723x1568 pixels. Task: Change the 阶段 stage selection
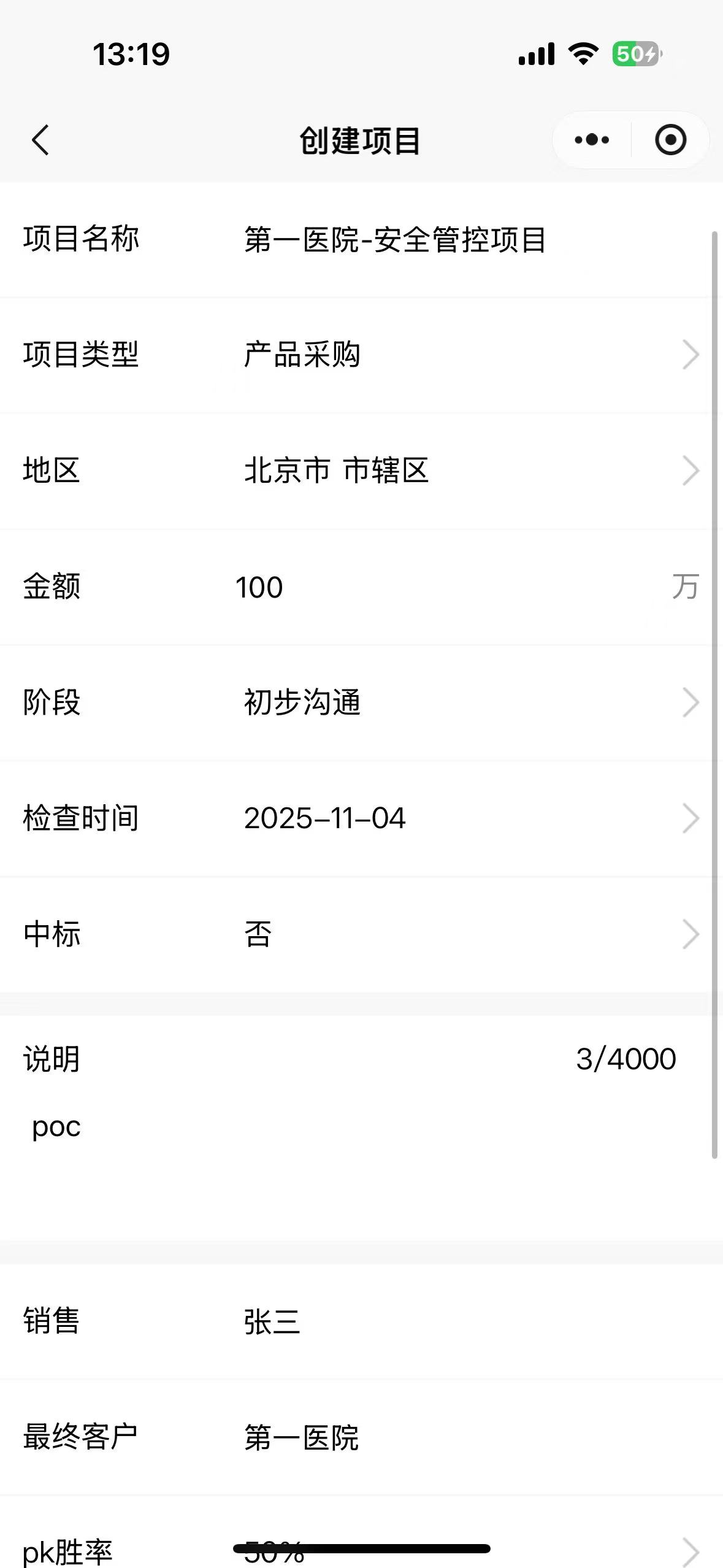point(466,703)
